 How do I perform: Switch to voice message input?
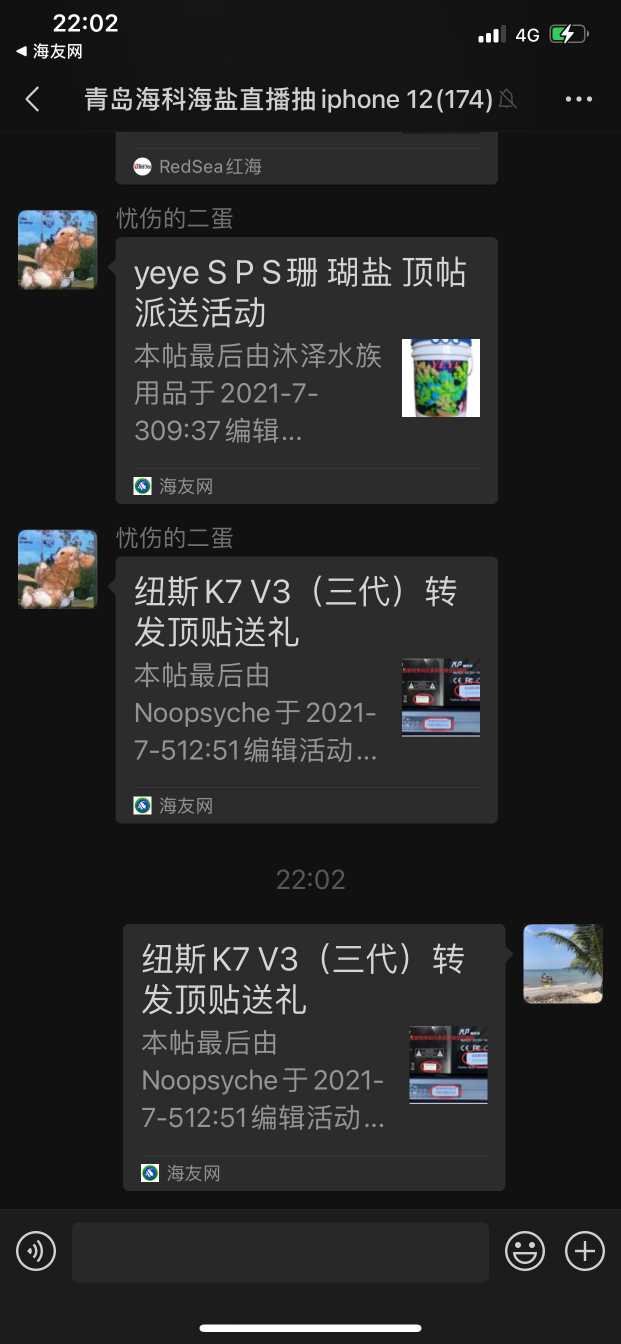[x=36, y=1251]
